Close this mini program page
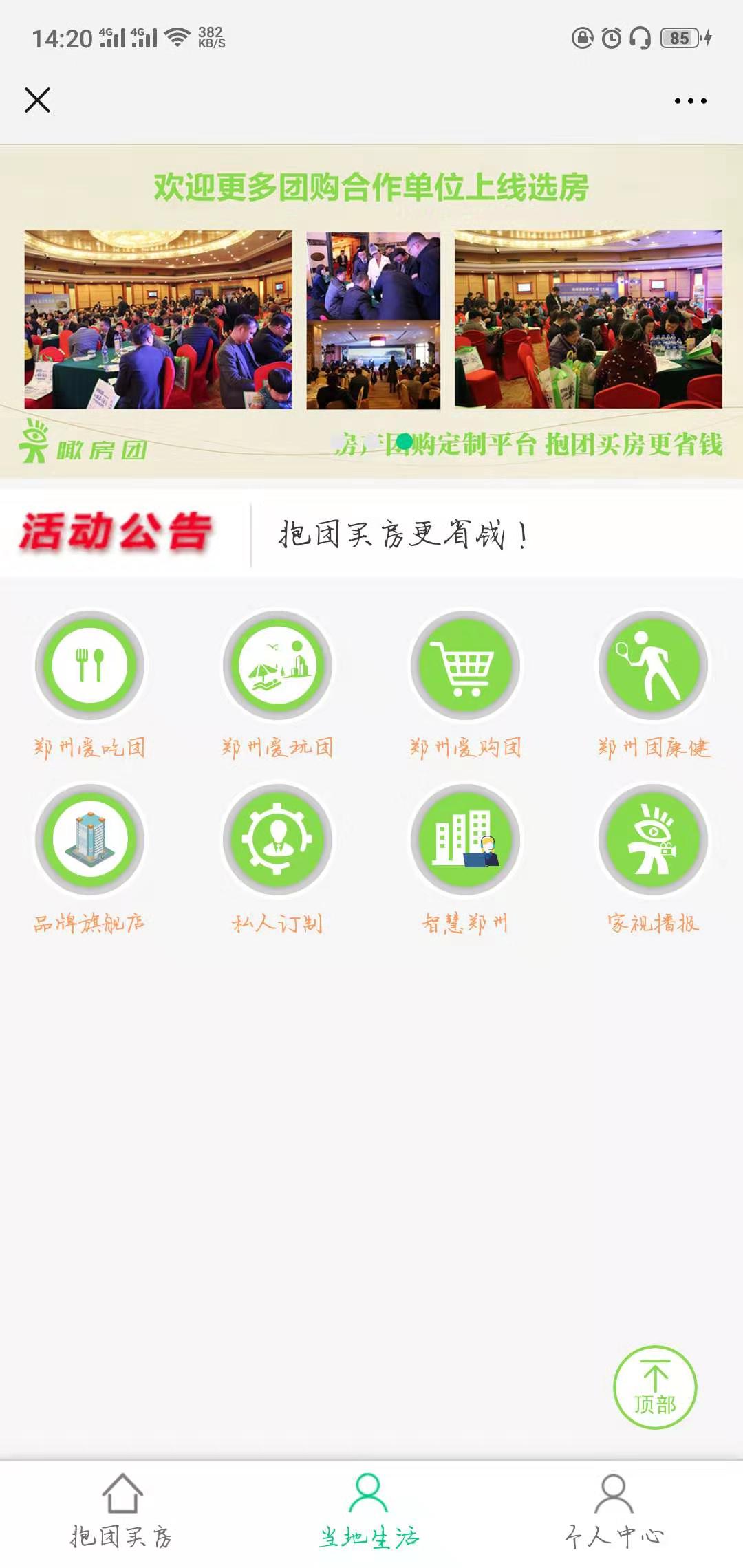Screen dimensions: 743x1568 pyautogui.click(x=37, y=100)
